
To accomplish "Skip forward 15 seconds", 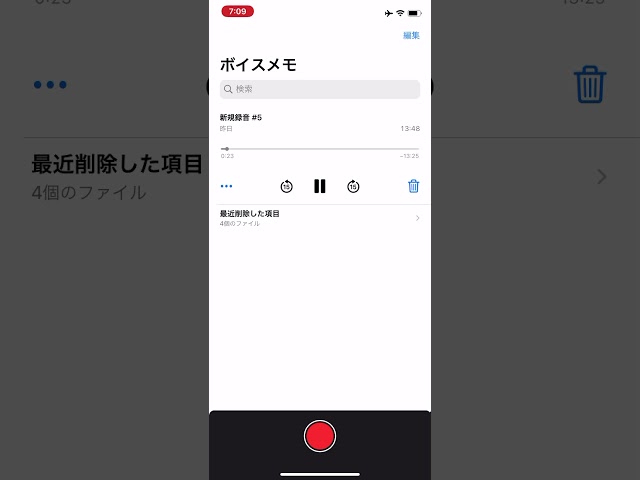I will point(353,186).
